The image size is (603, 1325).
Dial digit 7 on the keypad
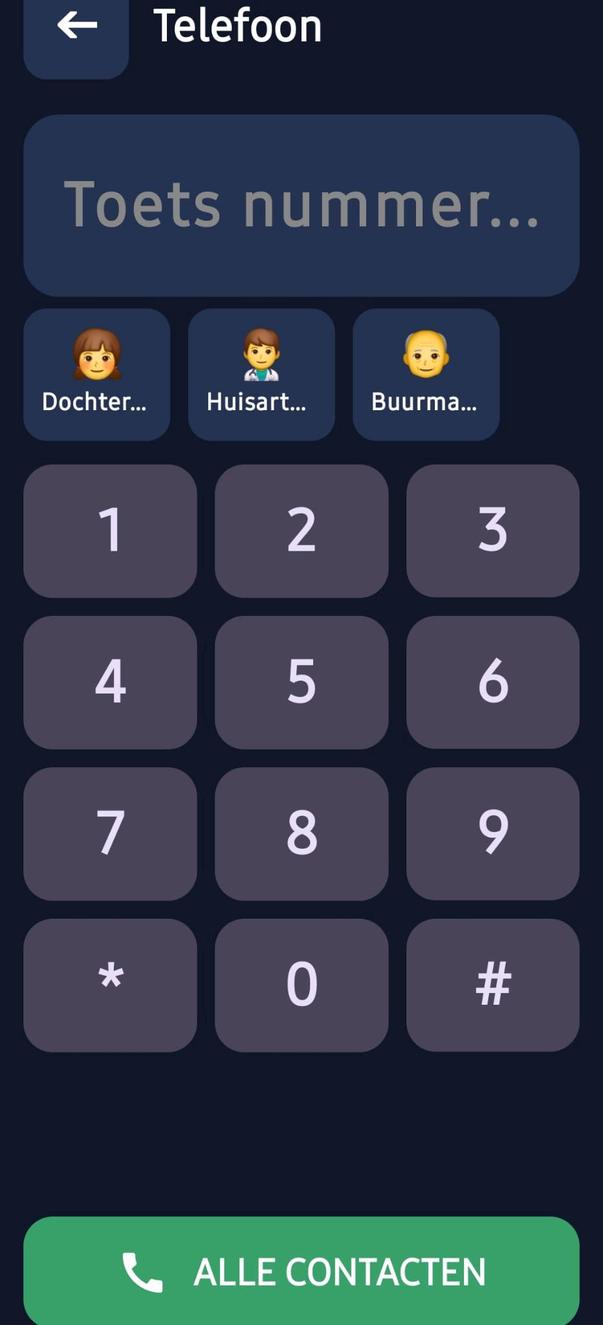(x=110, y=833)
